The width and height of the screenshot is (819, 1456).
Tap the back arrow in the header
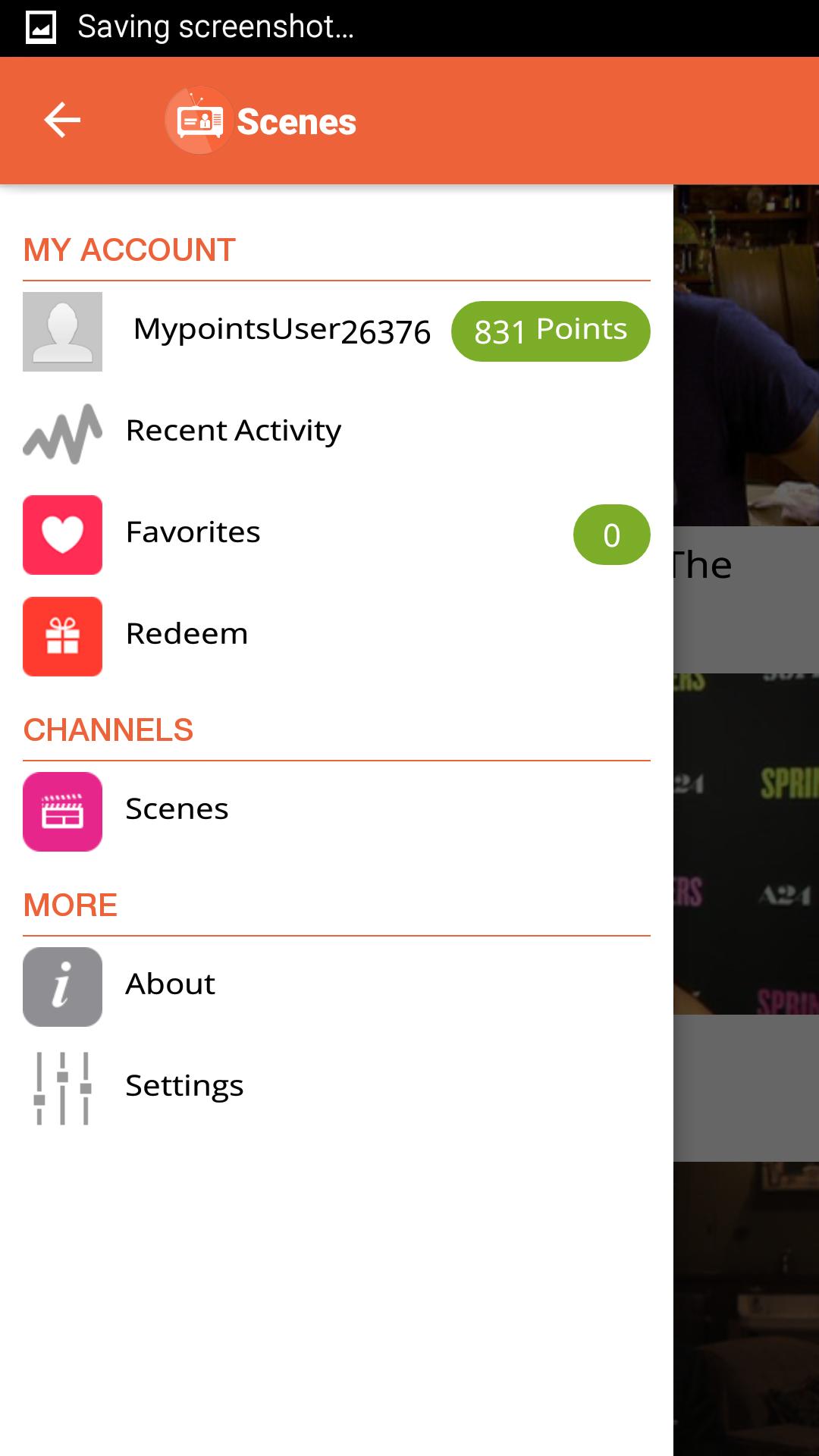point(62,121)
